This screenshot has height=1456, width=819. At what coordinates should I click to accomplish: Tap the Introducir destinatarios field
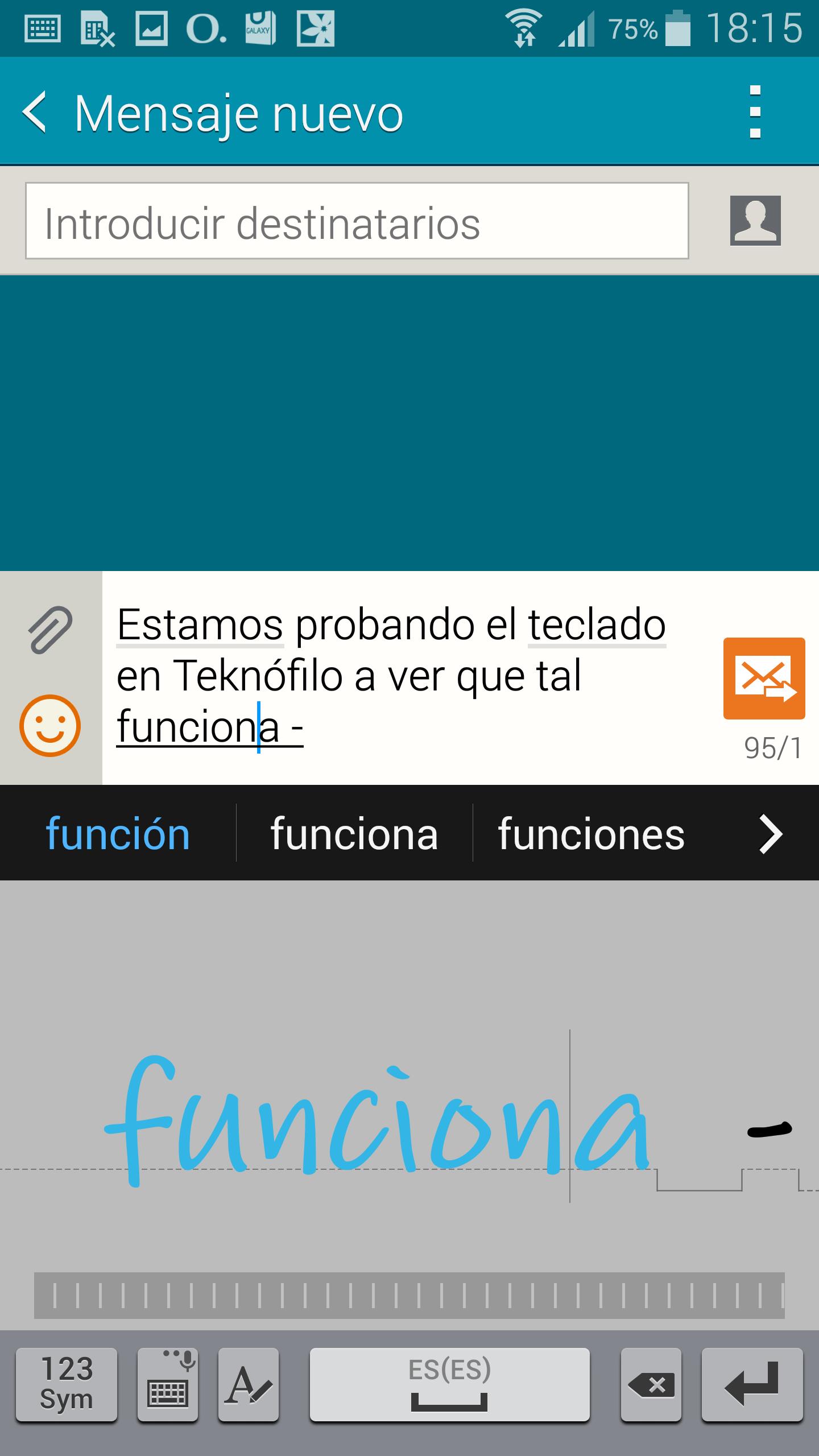(x=357, y=221)
